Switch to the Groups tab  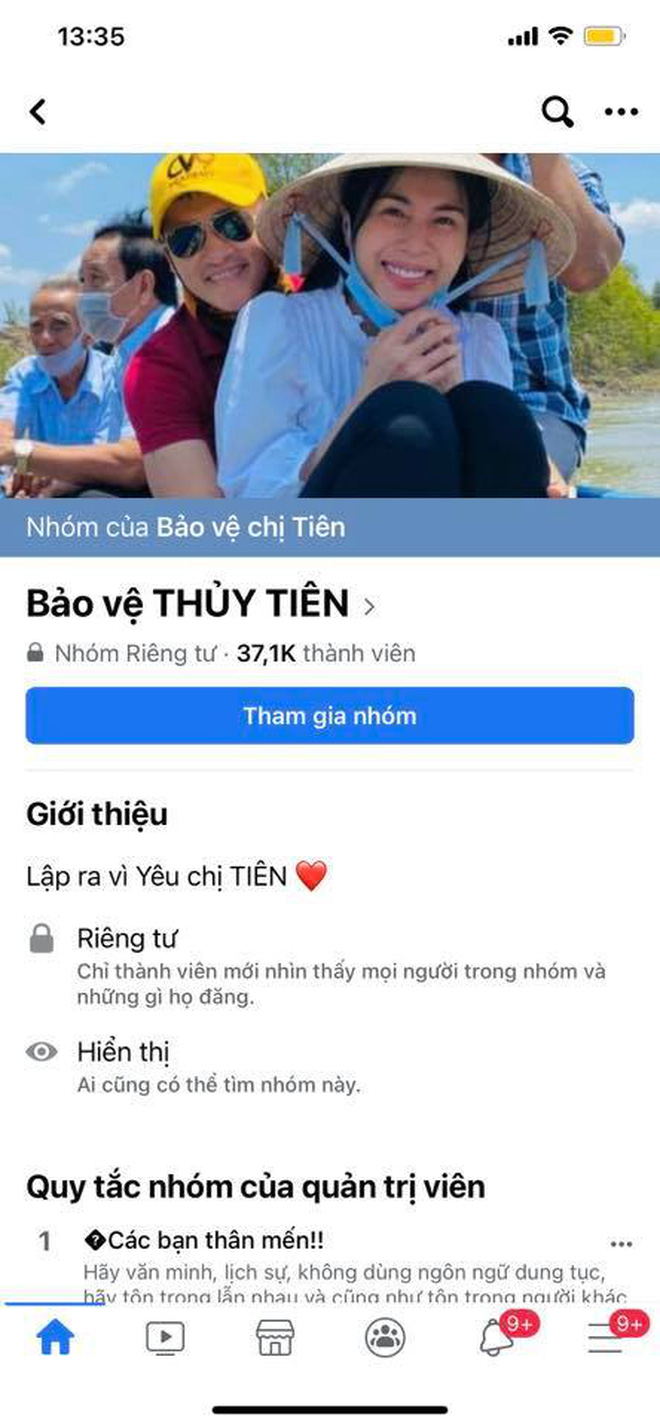385,1337
